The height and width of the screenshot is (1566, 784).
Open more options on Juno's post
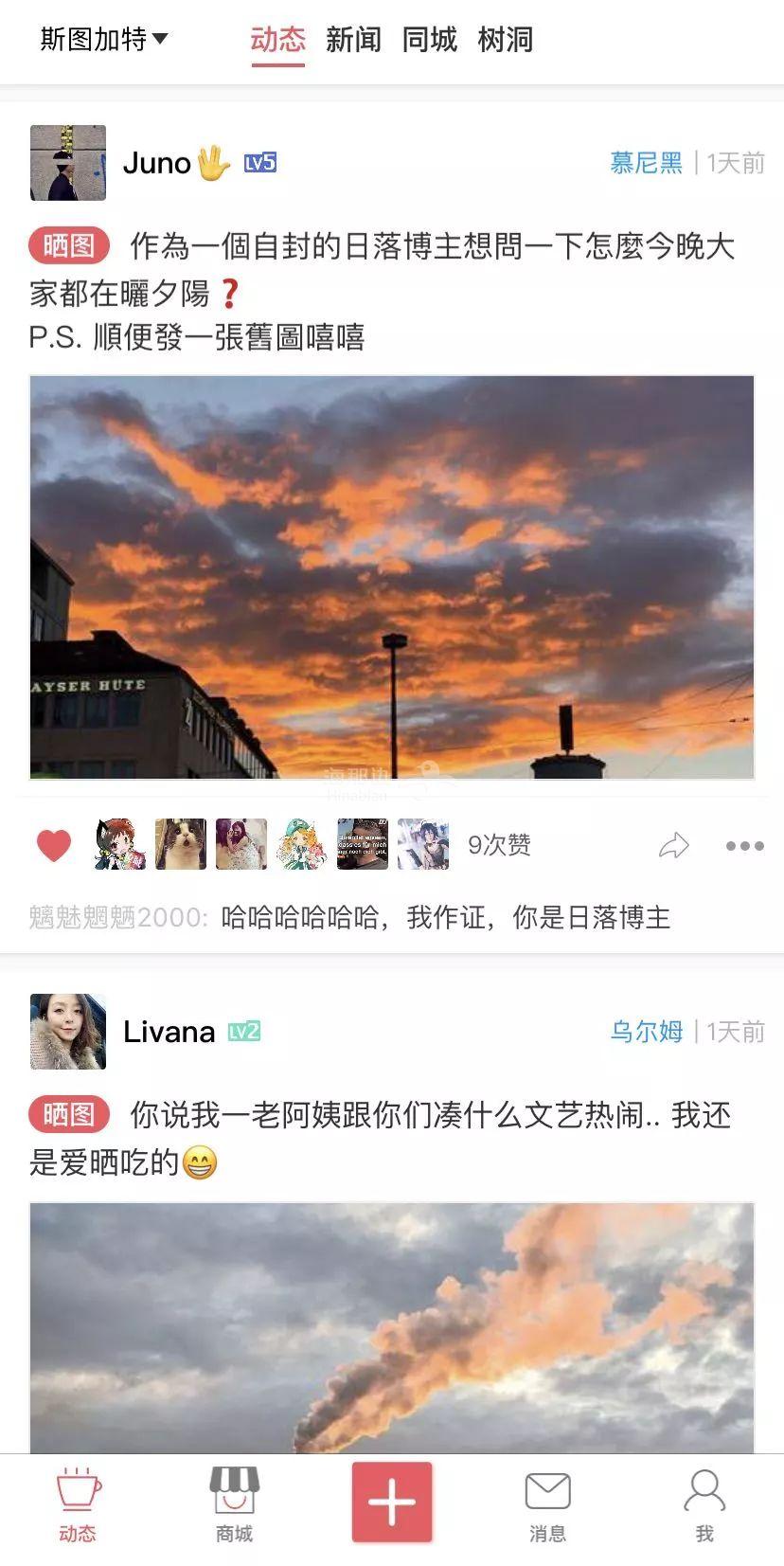click(x=744, y=846)
